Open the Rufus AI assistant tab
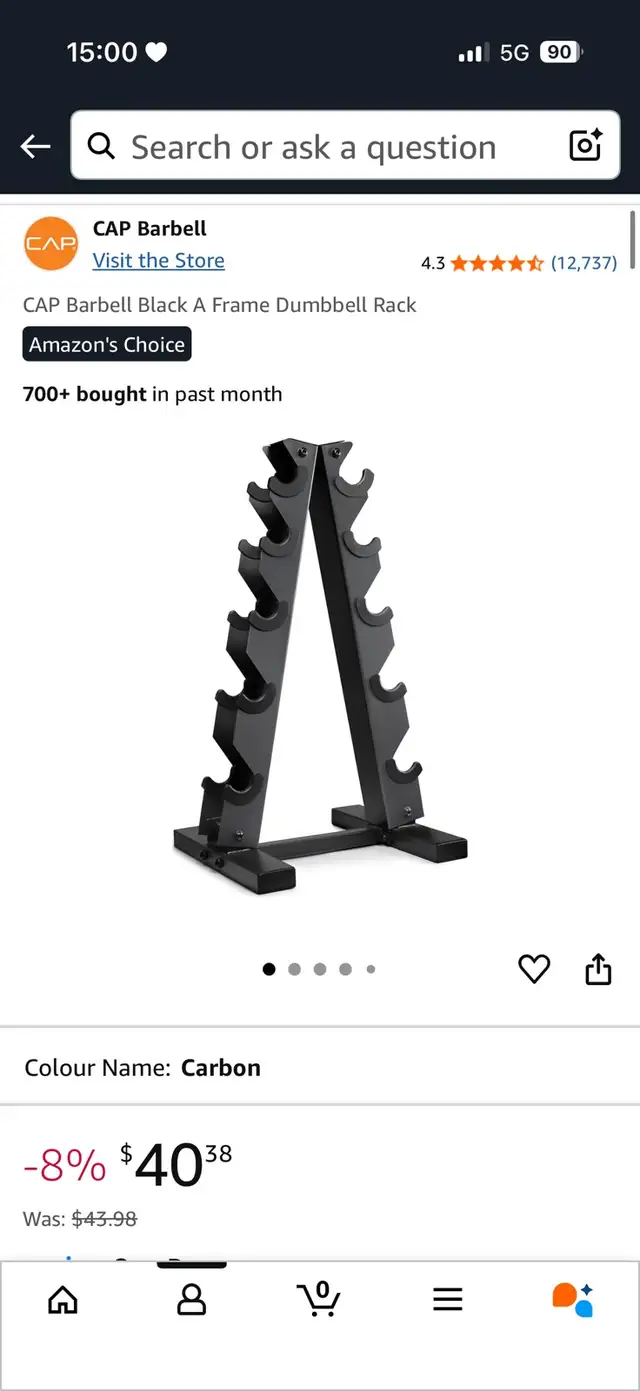The width and height of the screenshot is (640, 1391). 574,1299
